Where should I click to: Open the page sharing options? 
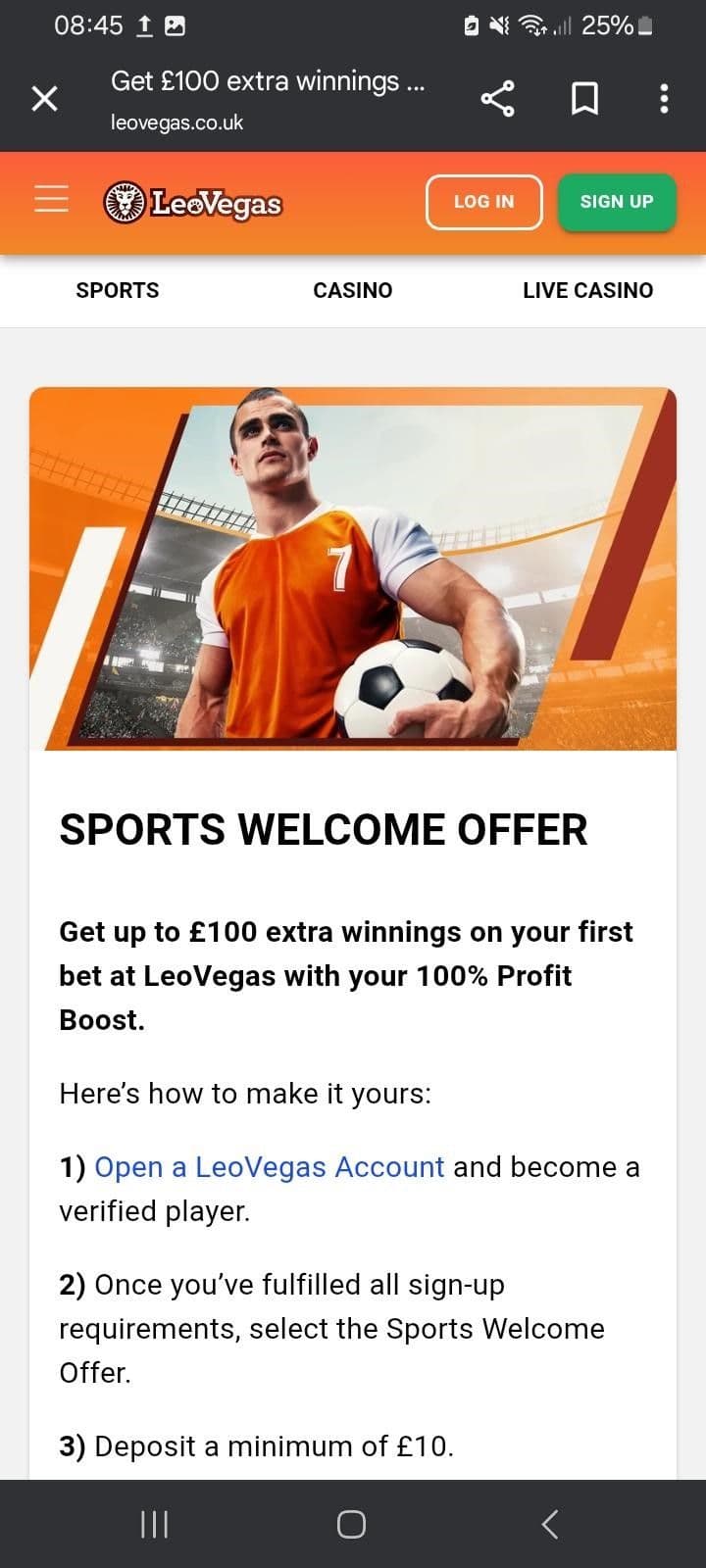498,98
